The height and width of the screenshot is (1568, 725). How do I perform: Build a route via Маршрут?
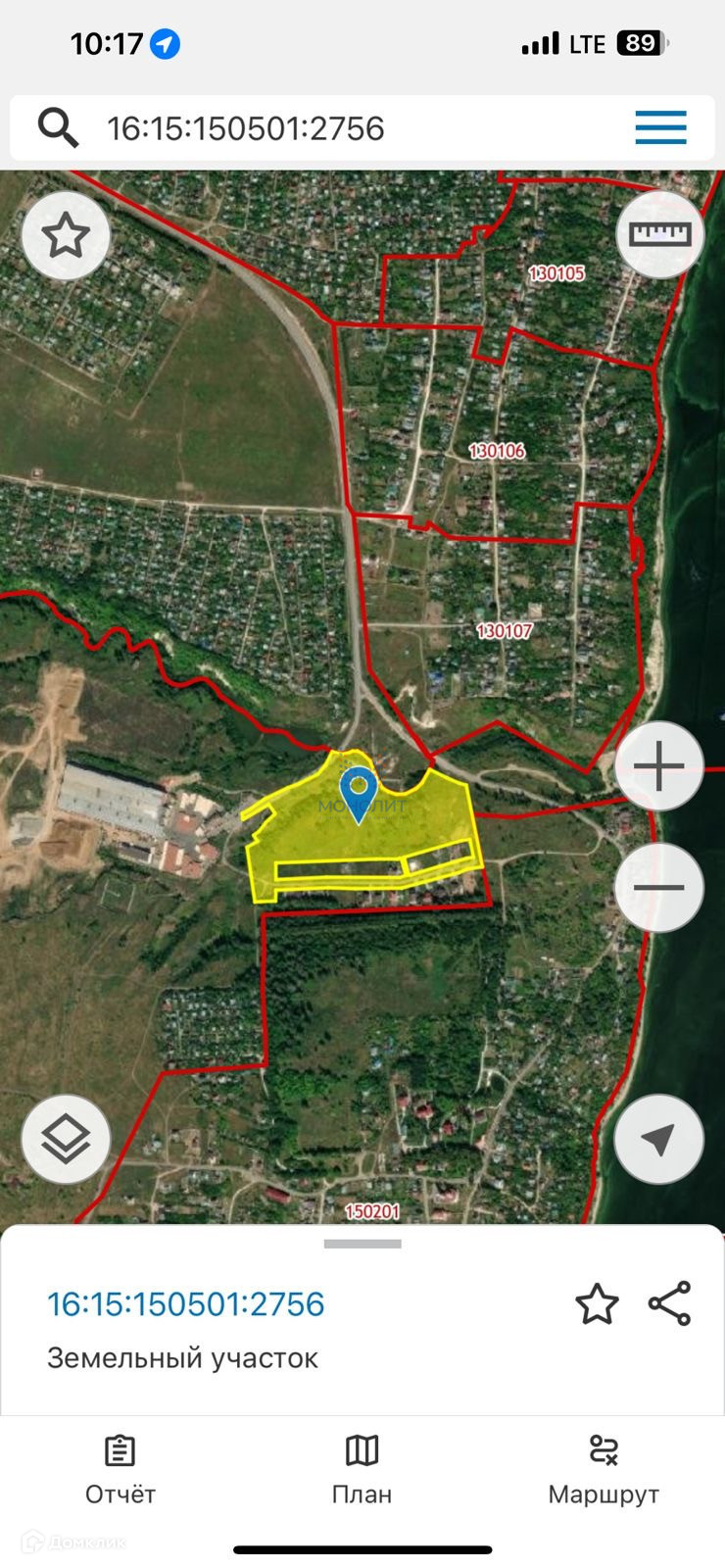tap(603, 1469)
